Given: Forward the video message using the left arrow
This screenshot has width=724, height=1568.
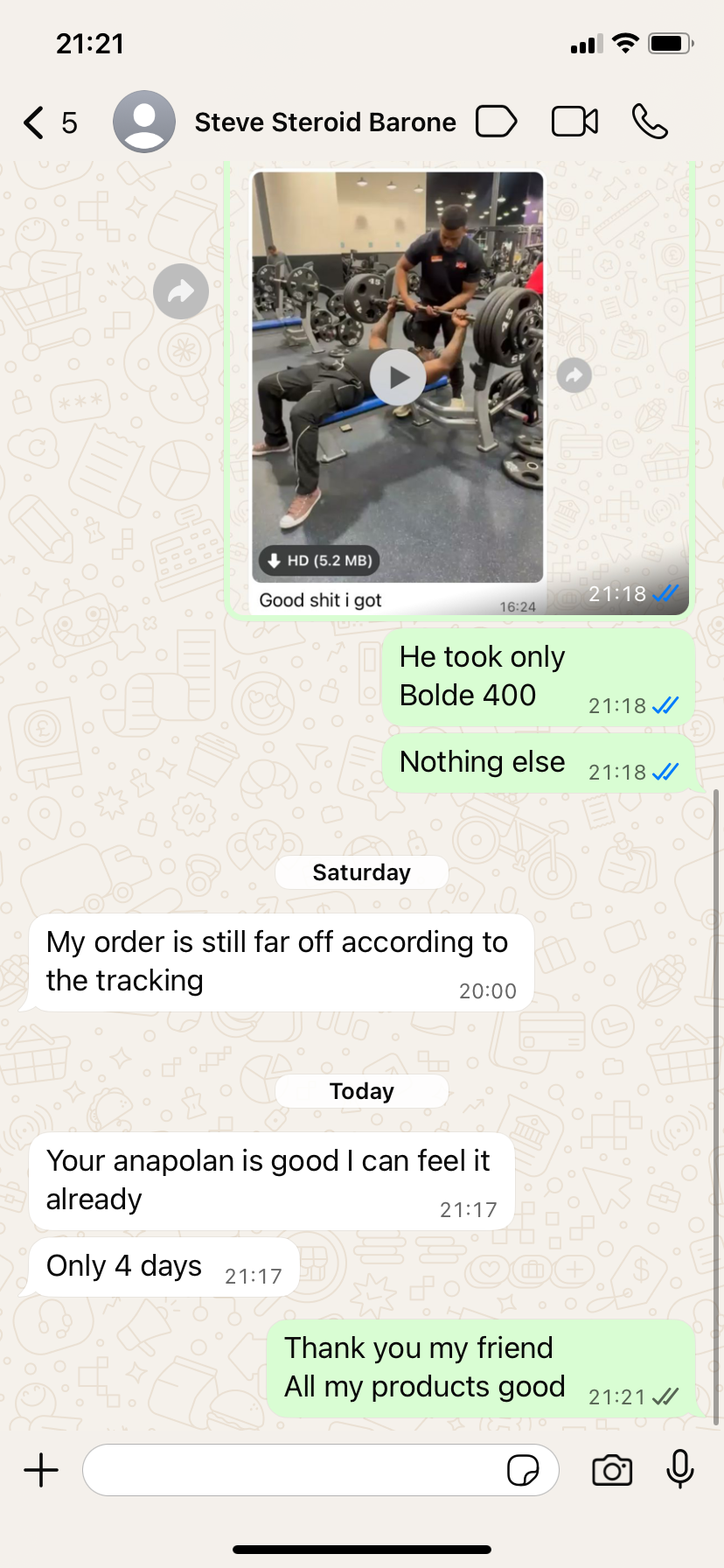Looking at the screenshot, I should (181, 291).
